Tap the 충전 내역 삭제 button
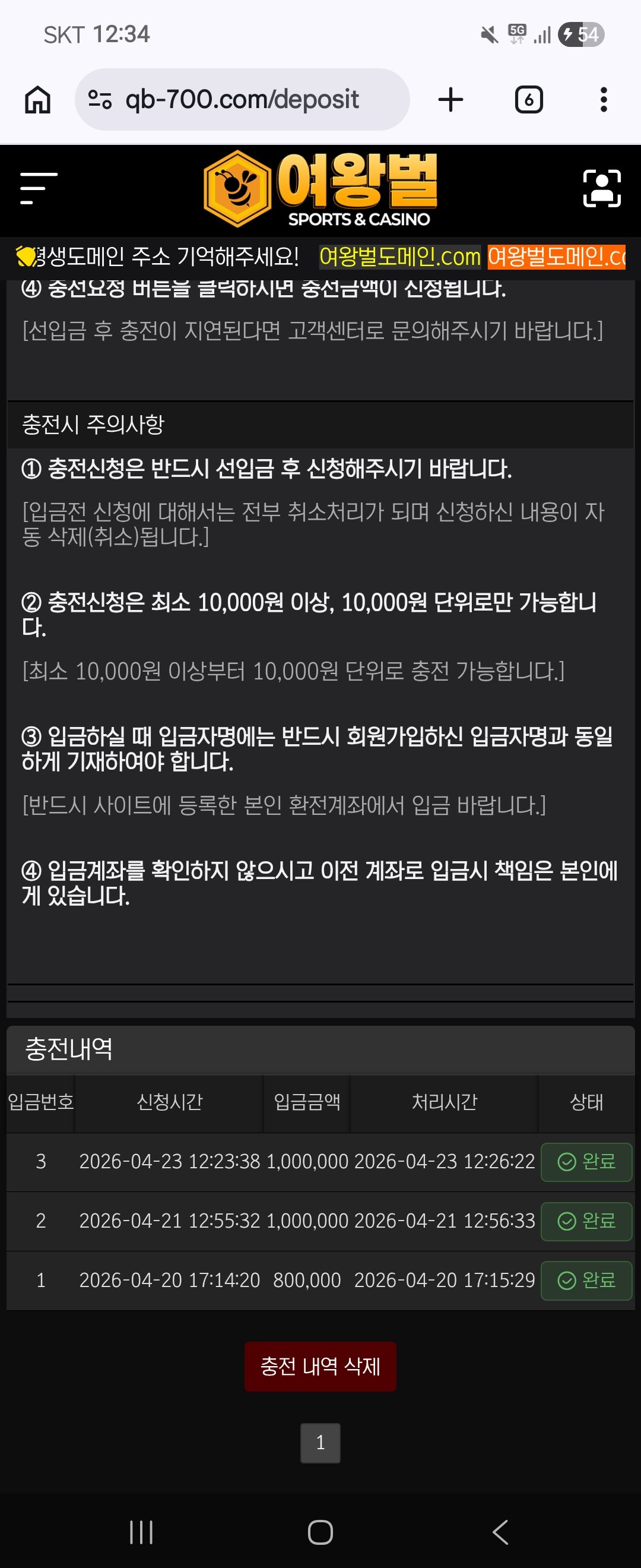Screen dimensions: 641x1568 pyautogui.click(x=320, y=1366)
